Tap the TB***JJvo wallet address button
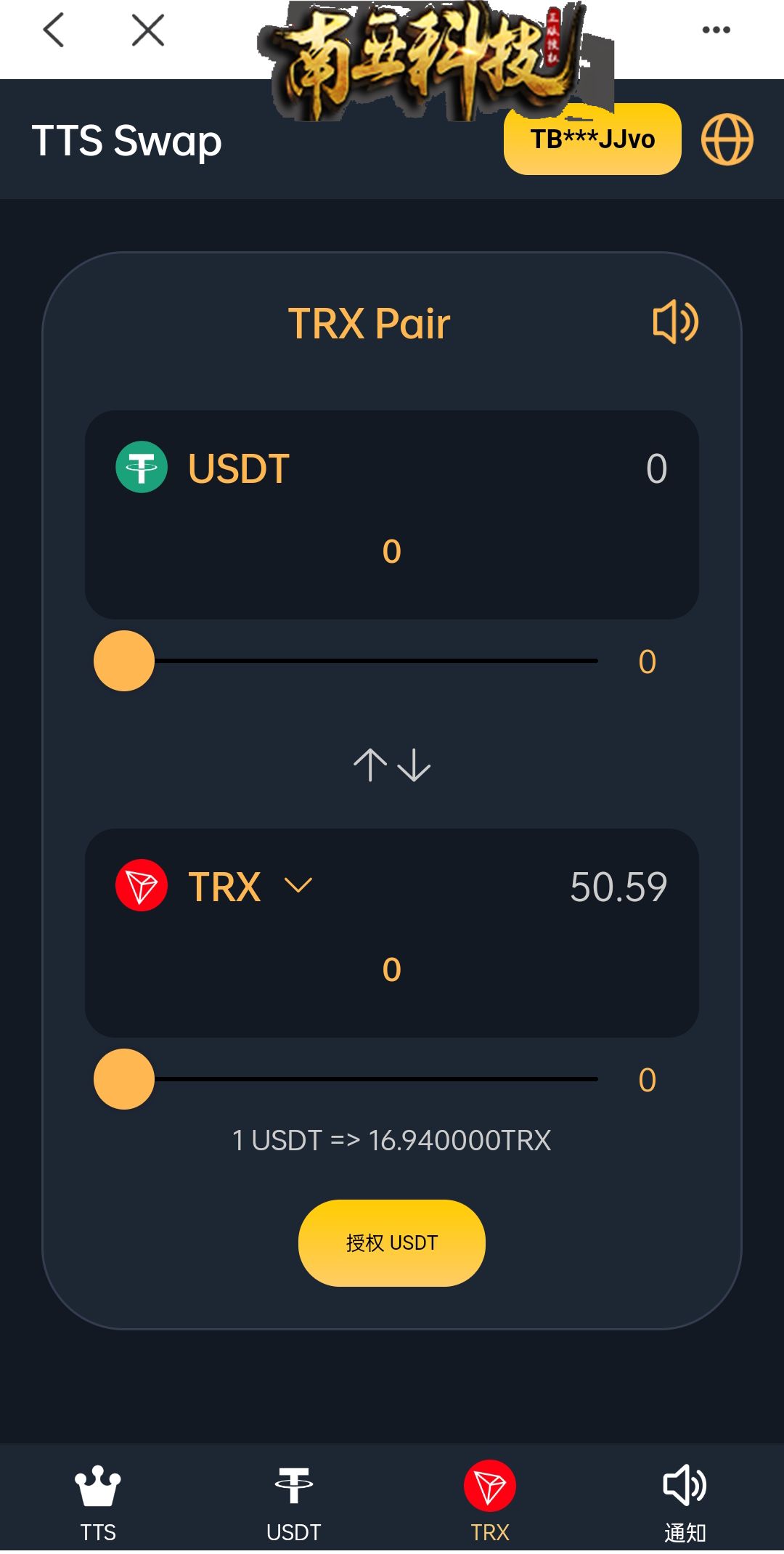The height and width of the screenshot is (1554, 784). (x=592, y=139)
